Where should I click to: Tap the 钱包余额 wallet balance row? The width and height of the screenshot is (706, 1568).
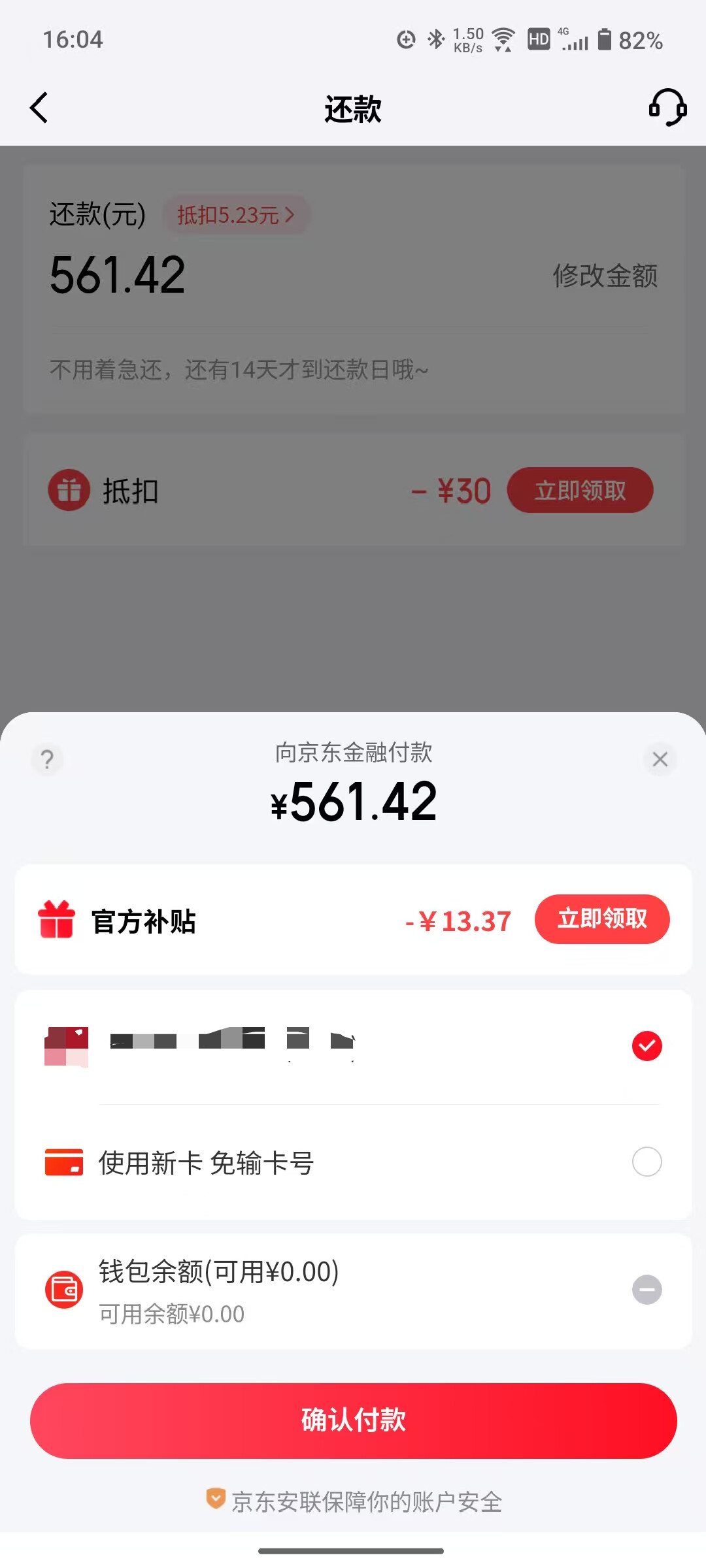pos(353,1291)
